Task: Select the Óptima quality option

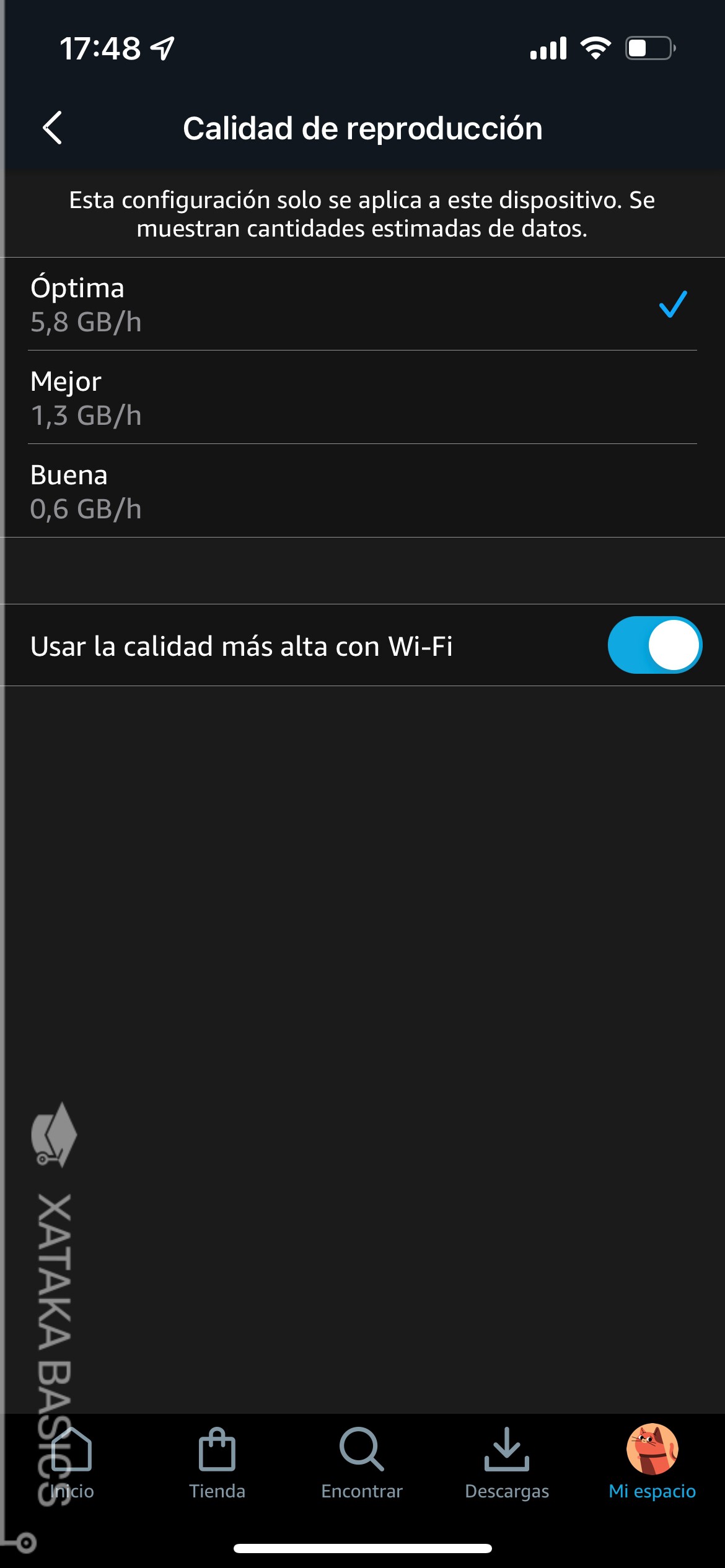Action: (x=362, y=304)
